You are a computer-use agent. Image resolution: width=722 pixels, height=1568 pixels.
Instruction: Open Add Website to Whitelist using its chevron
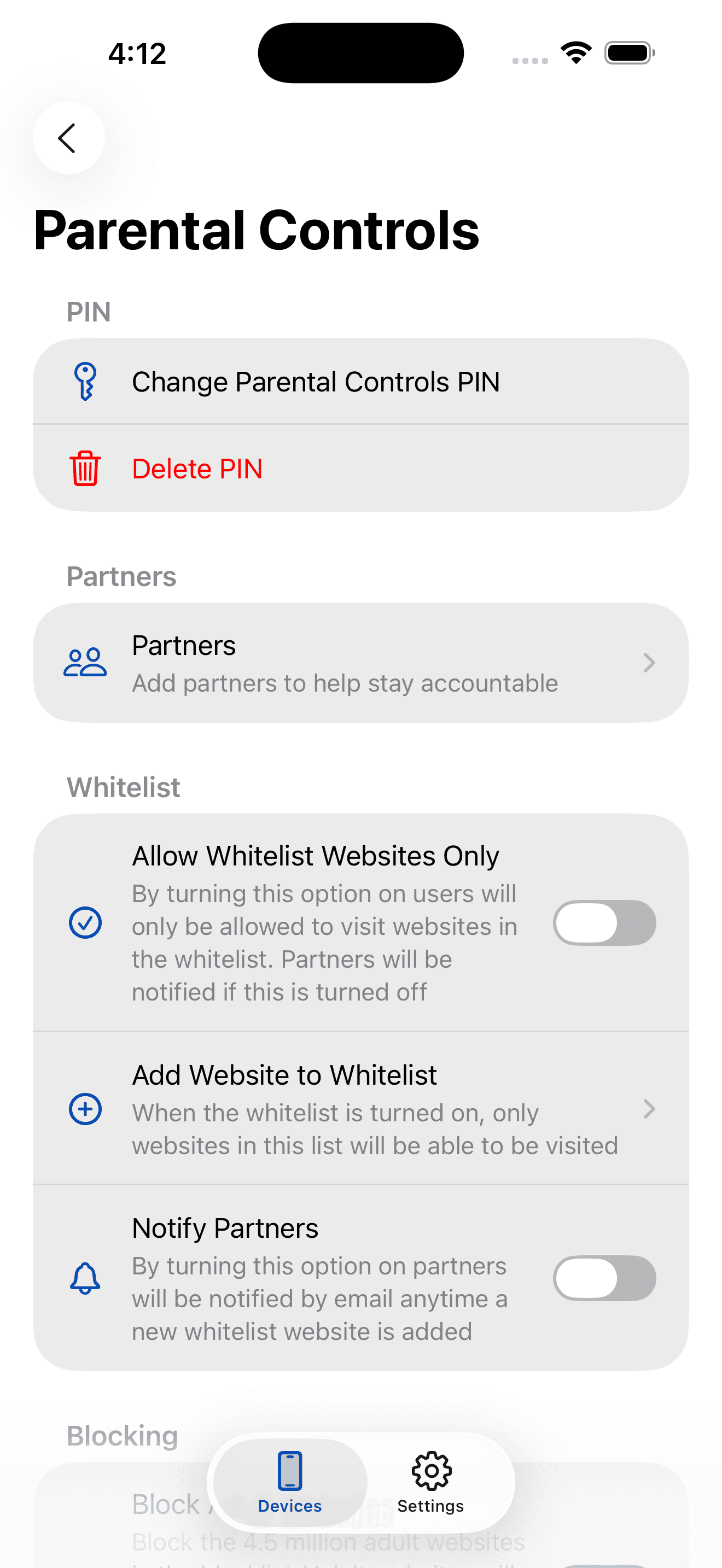coord(650,1108)
